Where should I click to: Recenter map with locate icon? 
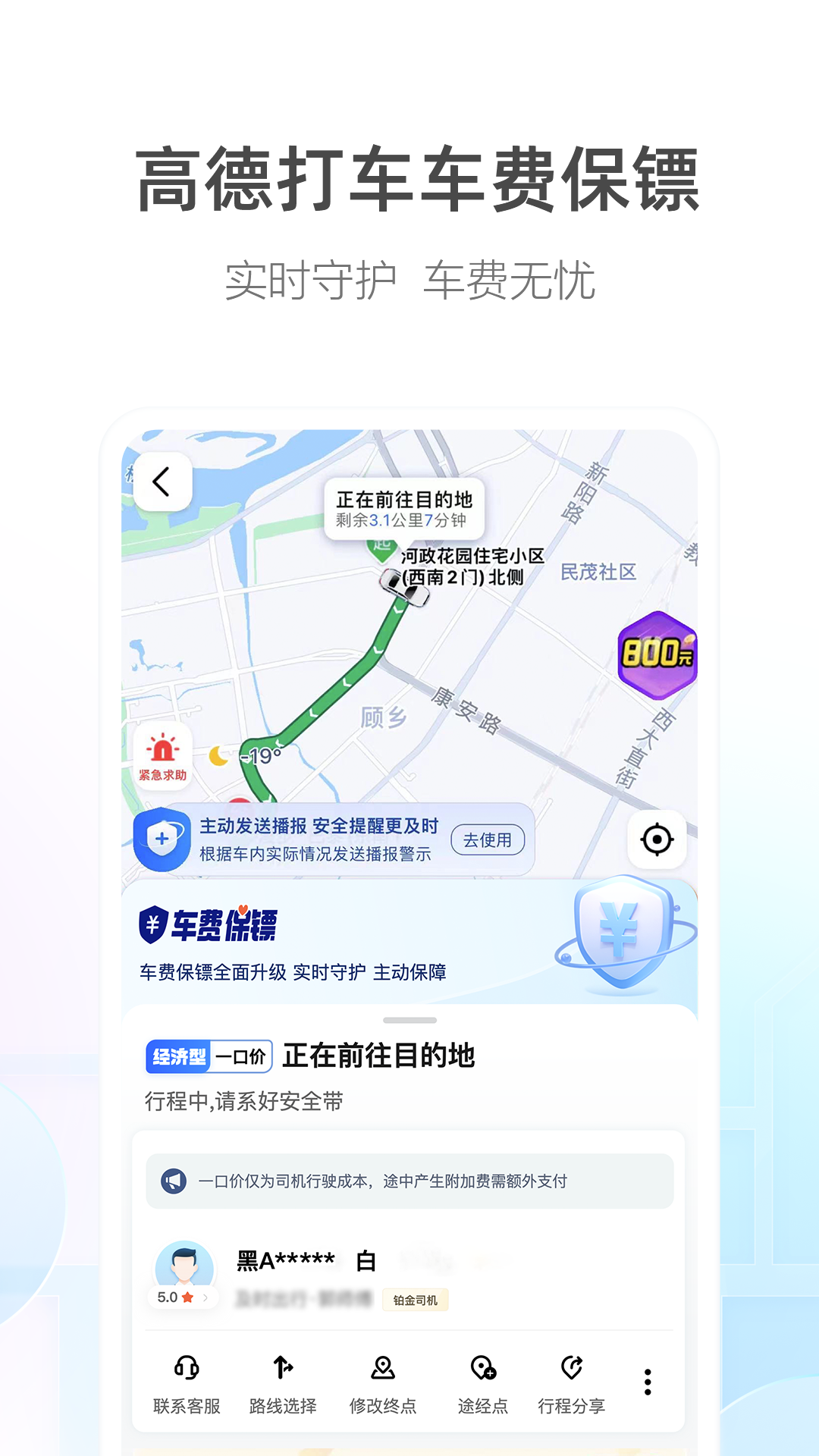pos(655,839)
